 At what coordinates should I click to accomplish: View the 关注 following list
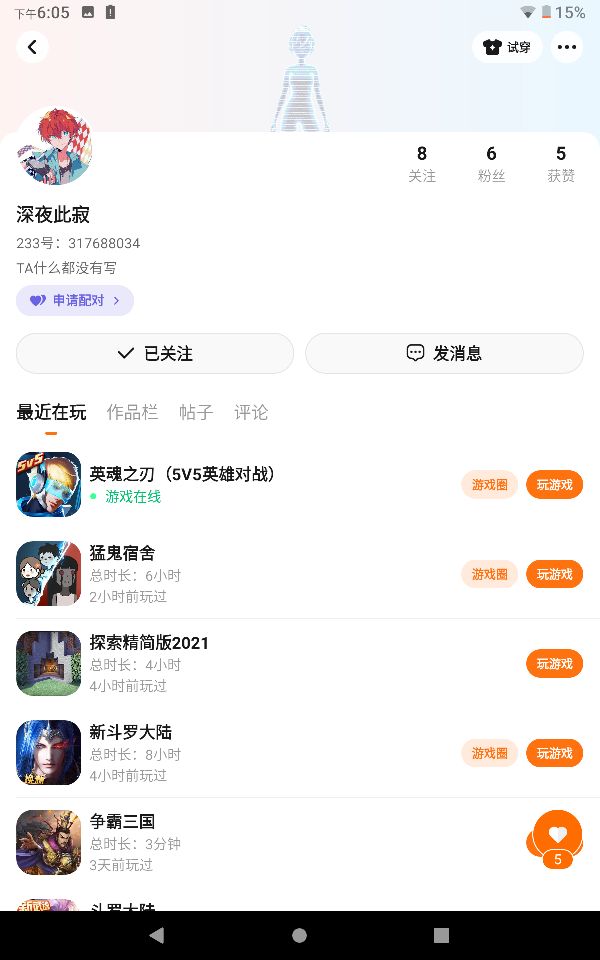pos(422,163)
